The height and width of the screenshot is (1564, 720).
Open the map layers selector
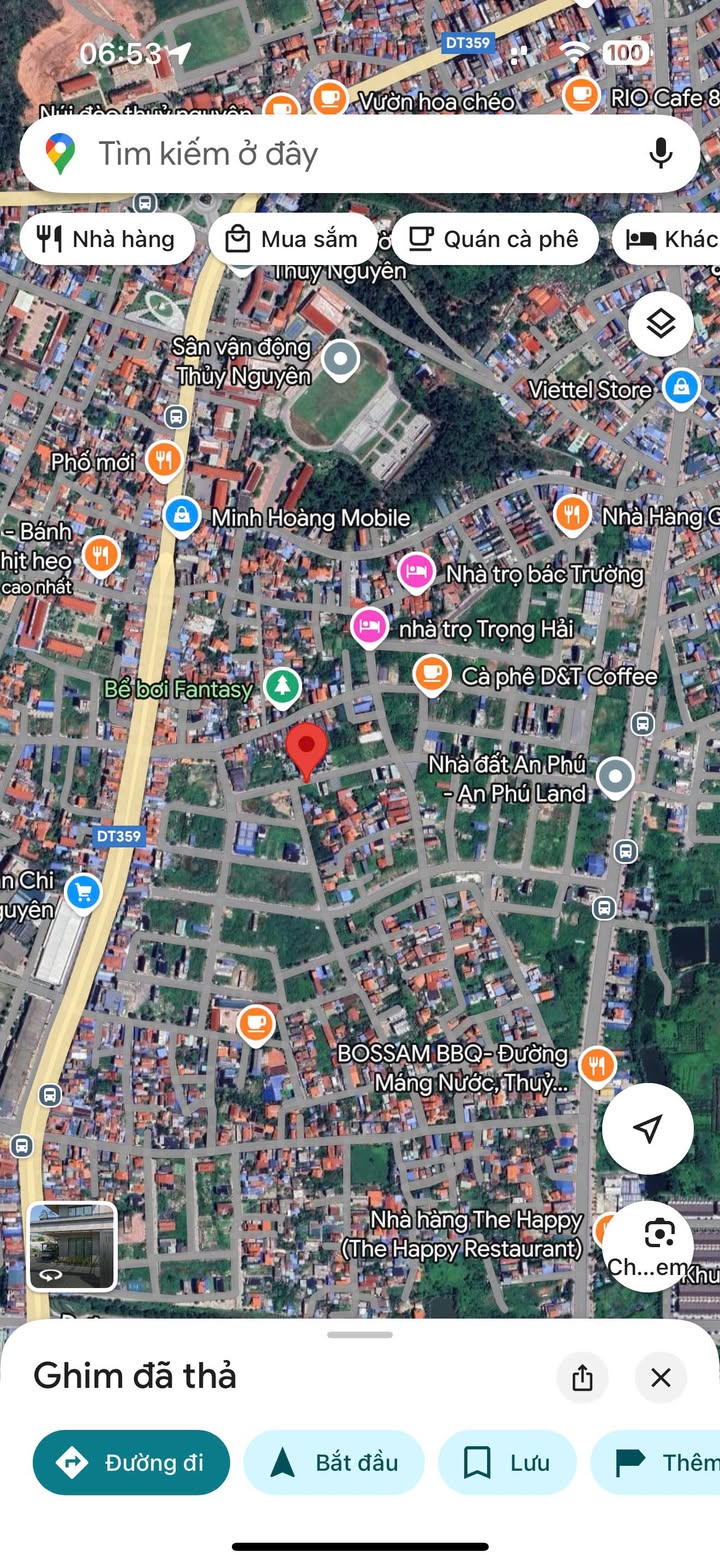660,324
